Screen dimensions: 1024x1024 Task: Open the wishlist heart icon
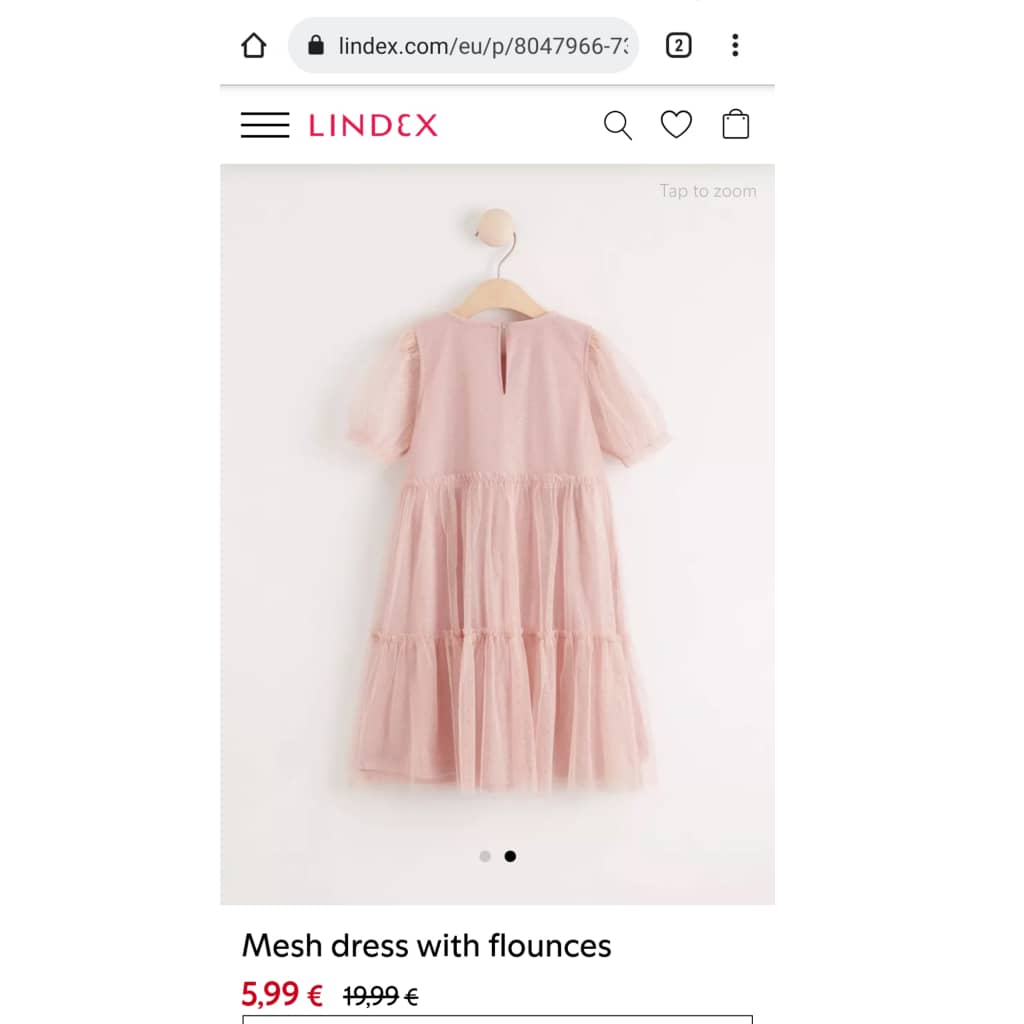(x=676, y=125)
